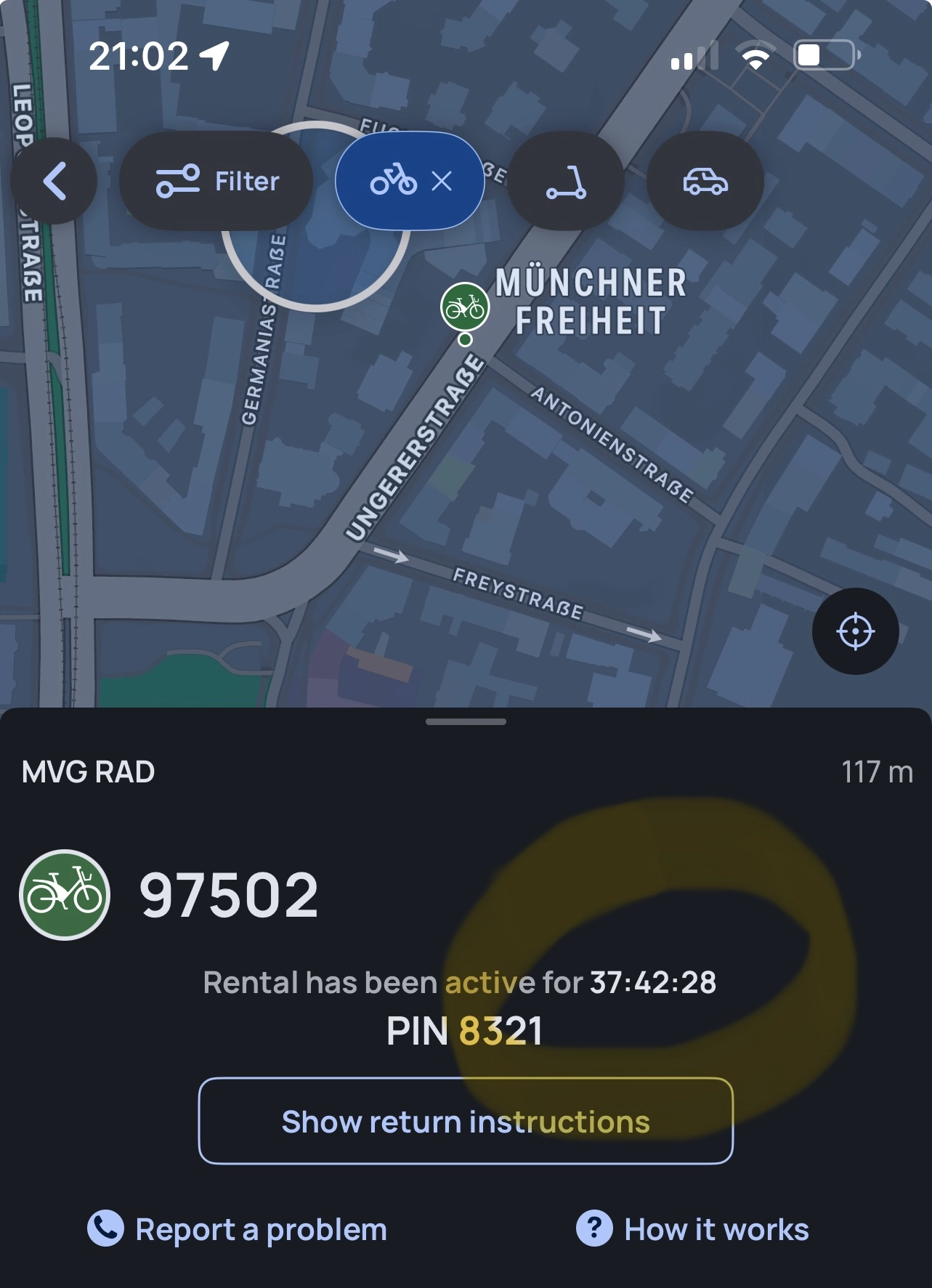Screen dimensions: 932x1288
Task: Remove the active bike filter chip
Action: 442,181
